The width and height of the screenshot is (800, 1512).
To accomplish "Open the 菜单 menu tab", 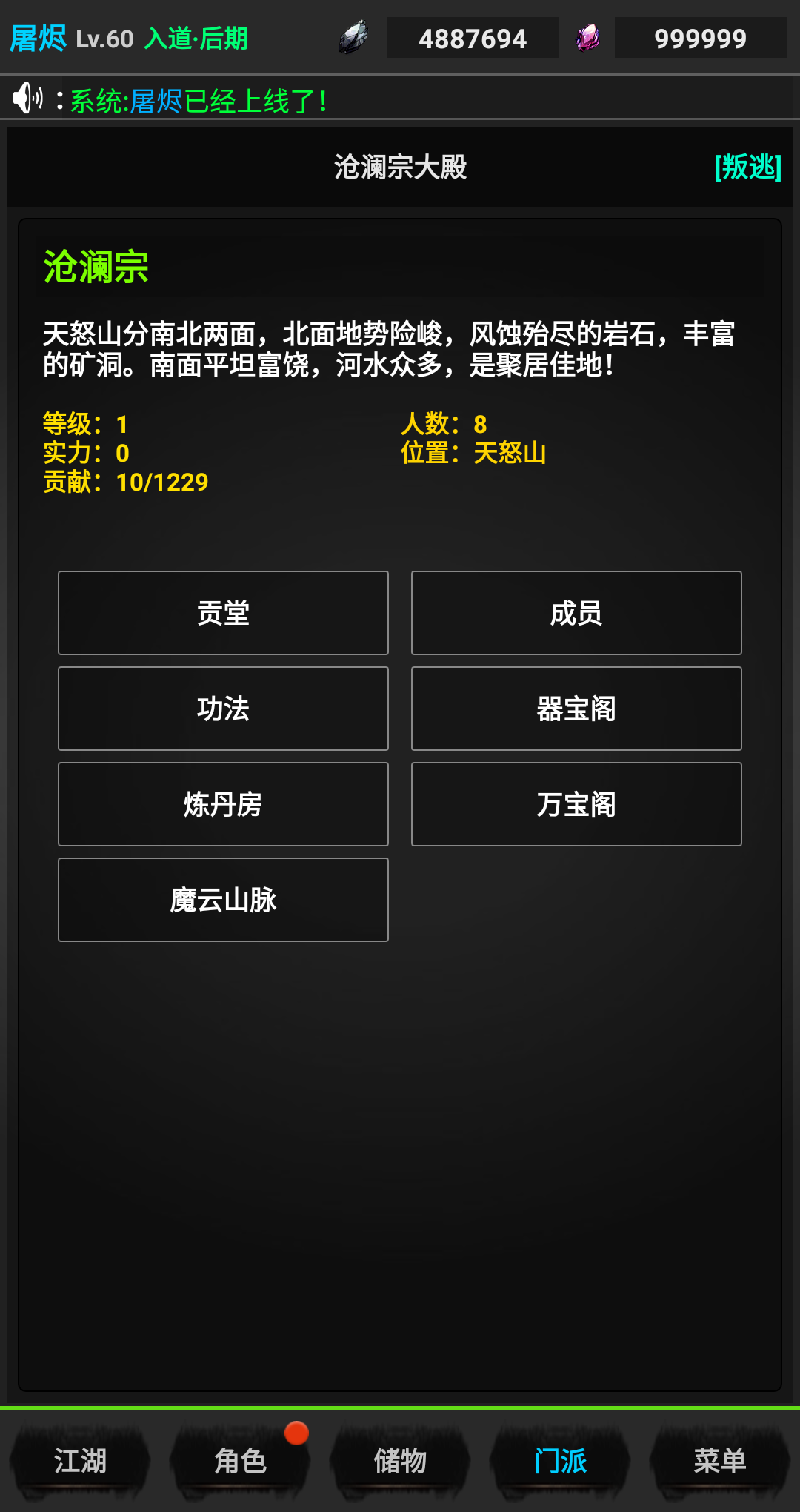I will 720,1462.
